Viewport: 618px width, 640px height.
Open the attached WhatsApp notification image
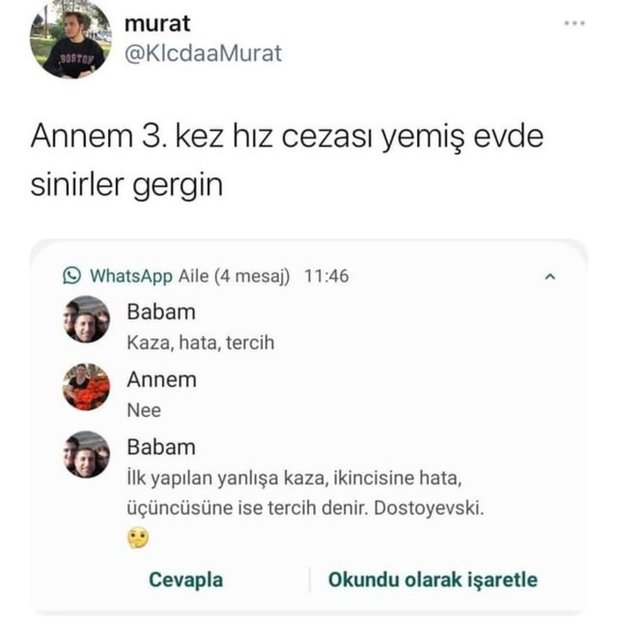[308, 425]
